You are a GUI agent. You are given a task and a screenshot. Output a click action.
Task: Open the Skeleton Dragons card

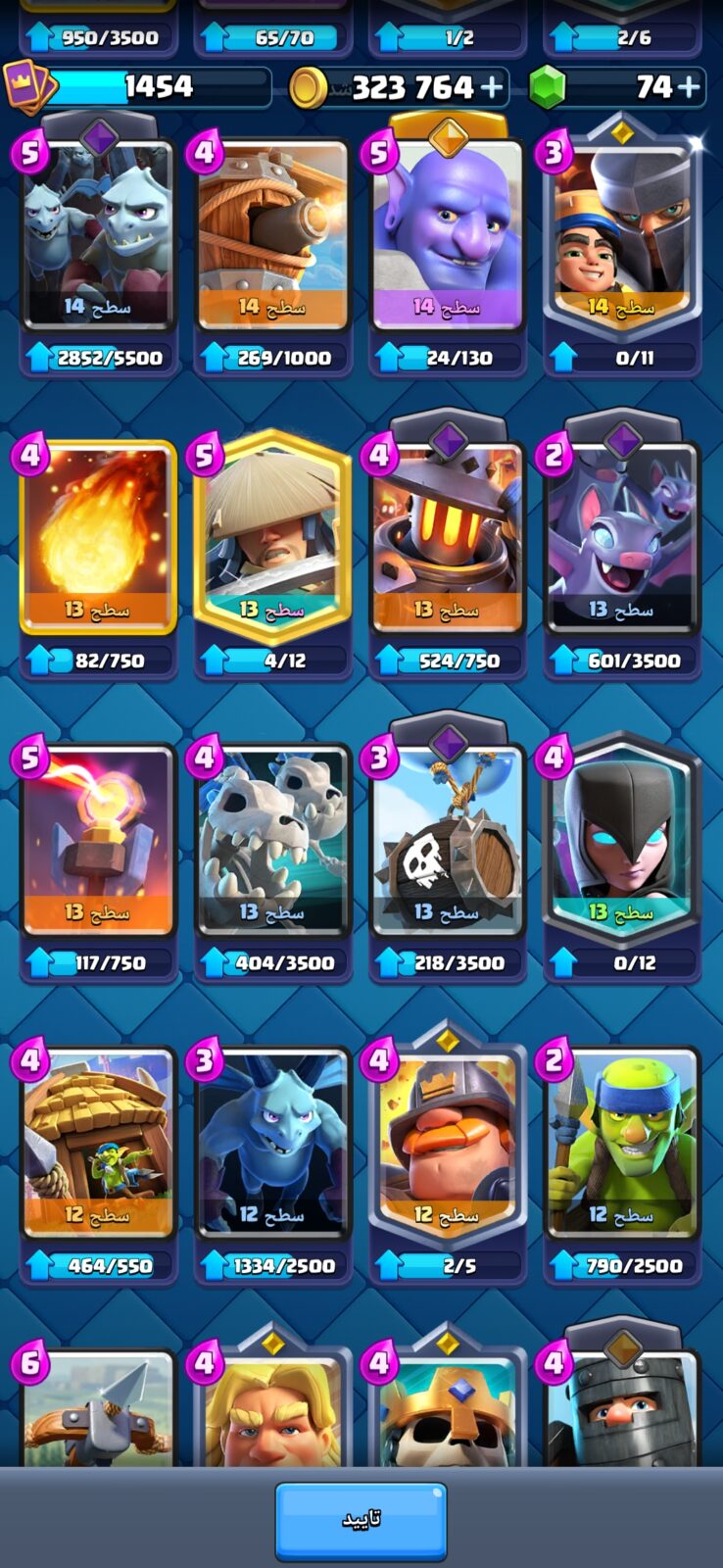pyautogui.click(x=272, y=840)
